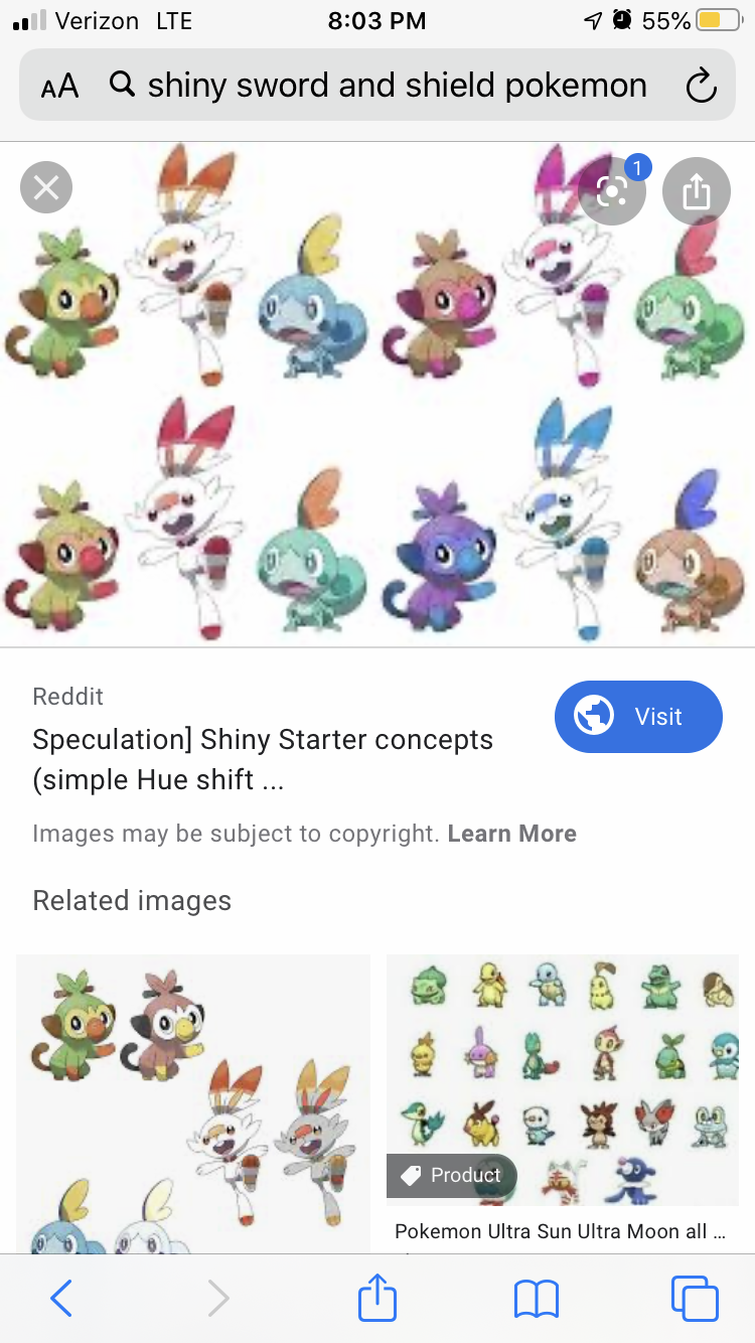This screenshot has height=1343, width=755.
Task: Open Pokemon Ultra Sun Ultra Moon product image
Action: (562, 1080)
